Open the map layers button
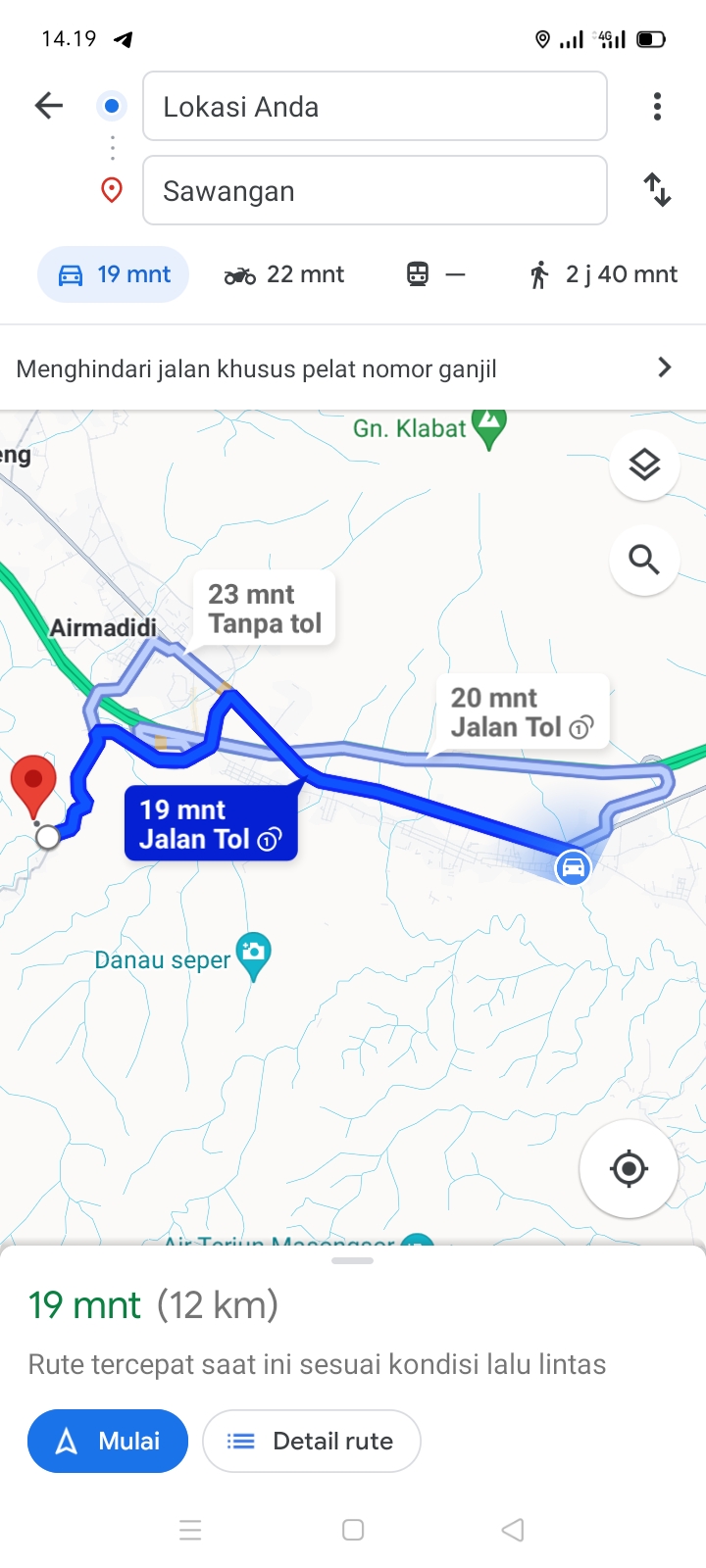Viewport: 706px width, 1568px height. (x=644, y=465)
